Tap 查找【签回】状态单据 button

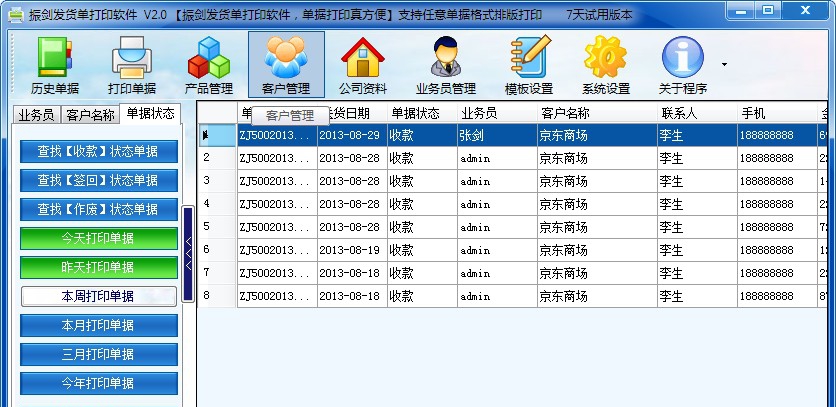99,180
